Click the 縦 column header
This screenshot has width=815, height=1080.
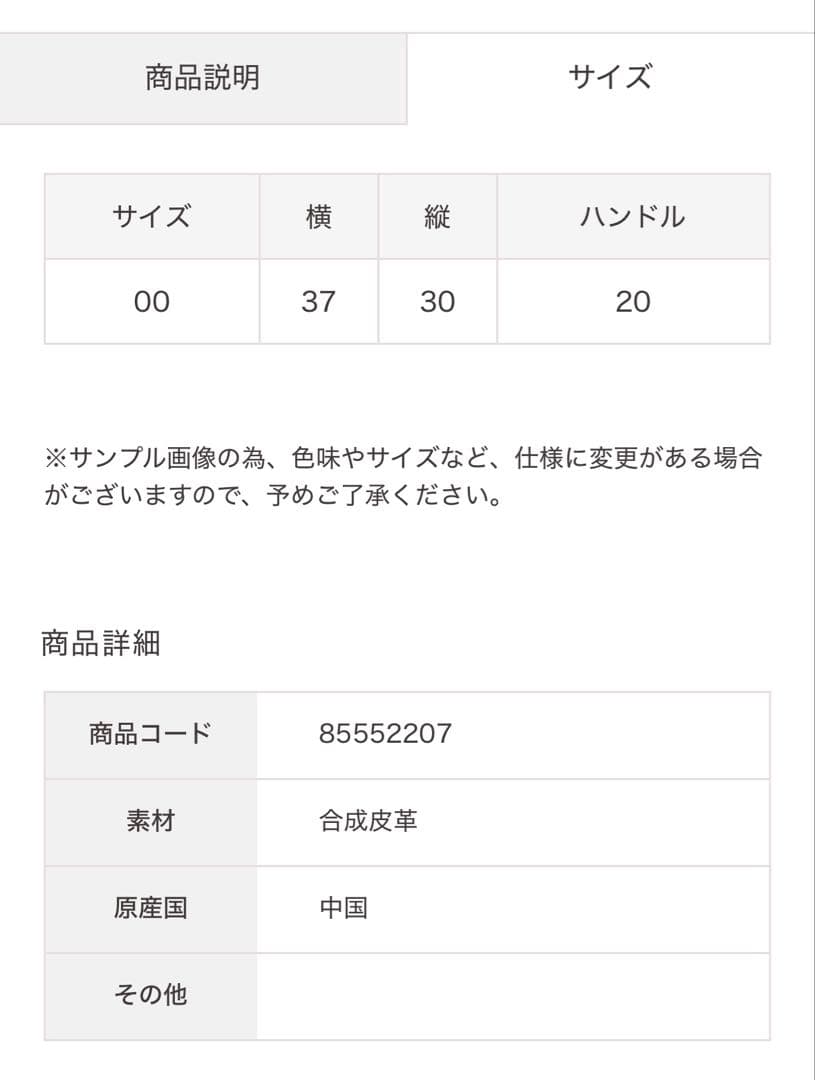click(437, 215)
